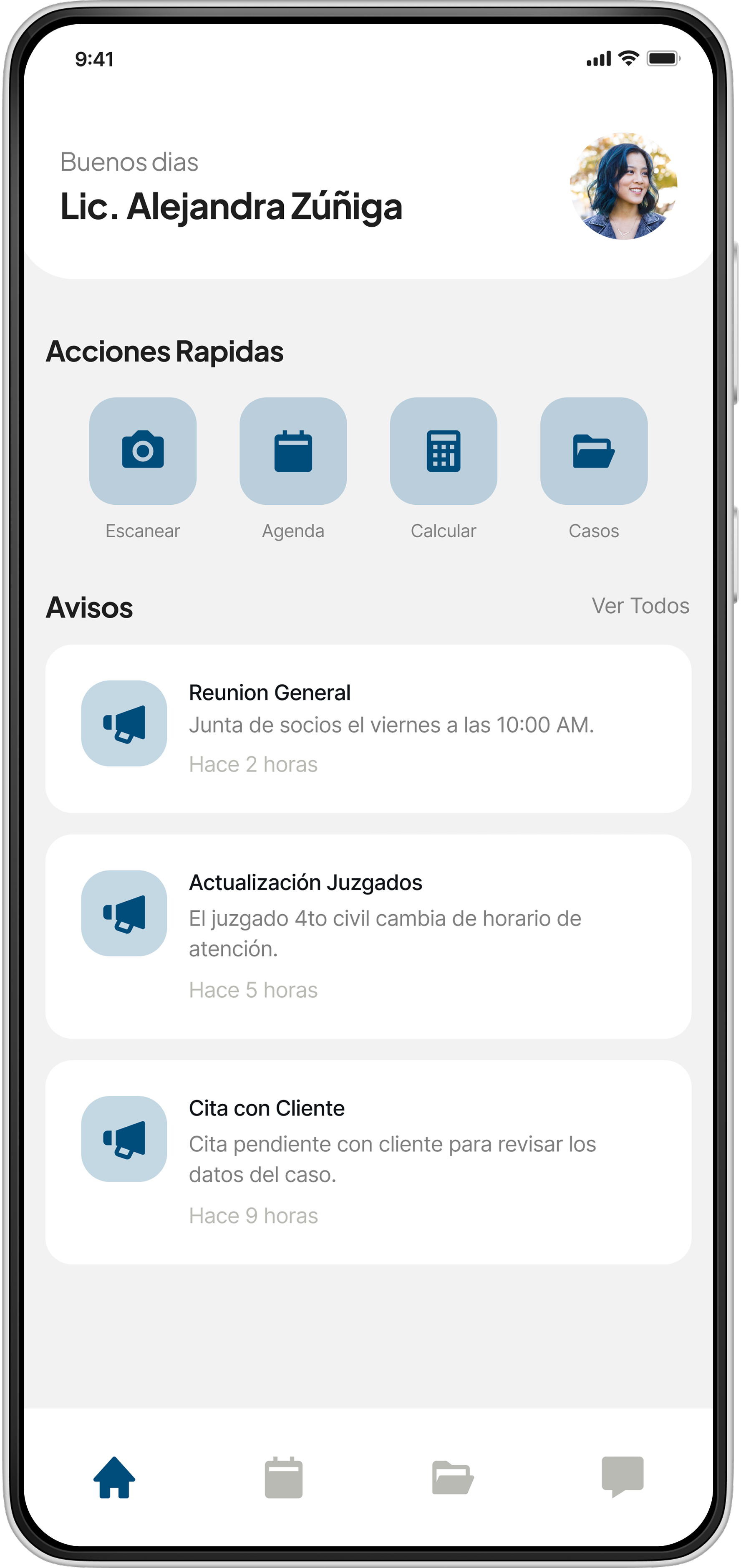Go to the home tab
This screenshot has width=741, height=1568.
coord(114,1477)
